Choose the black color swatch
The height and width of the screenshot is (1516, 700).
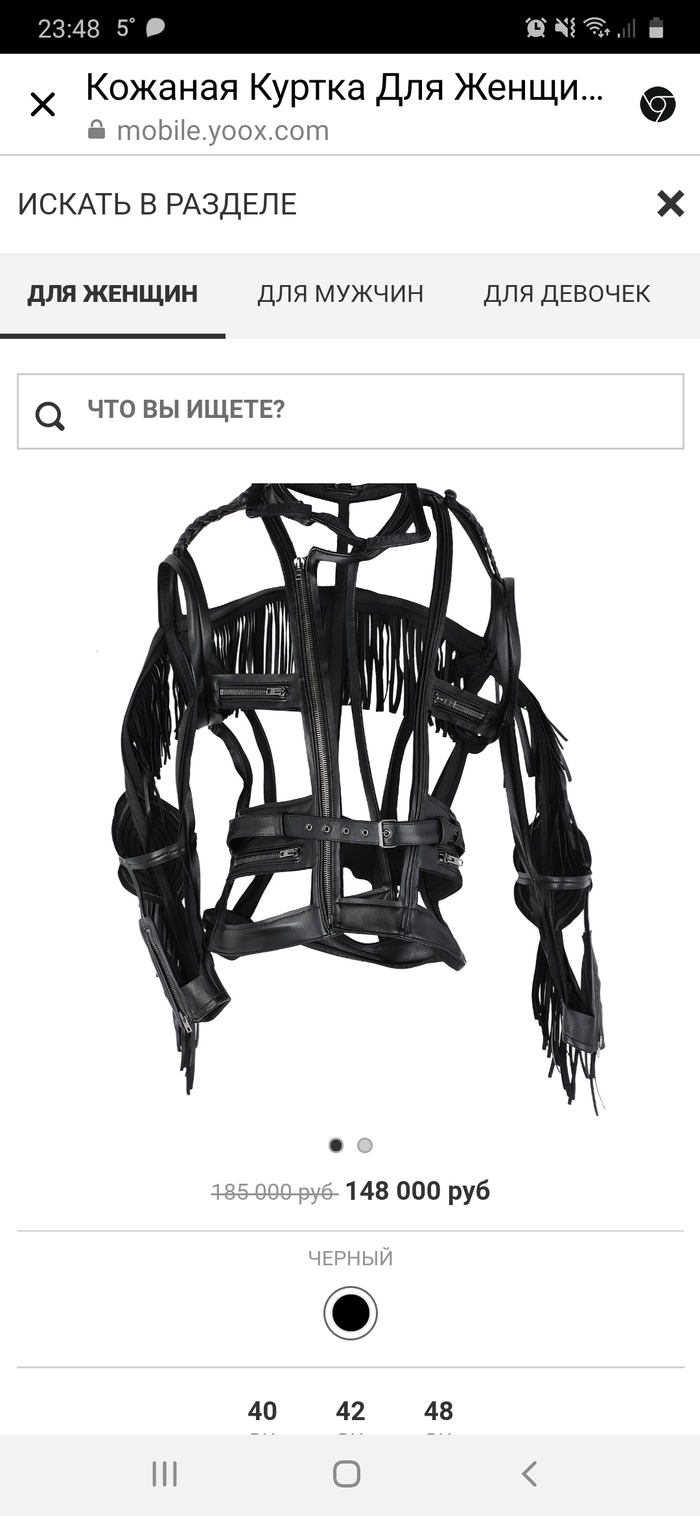(x=350, y=1313)
